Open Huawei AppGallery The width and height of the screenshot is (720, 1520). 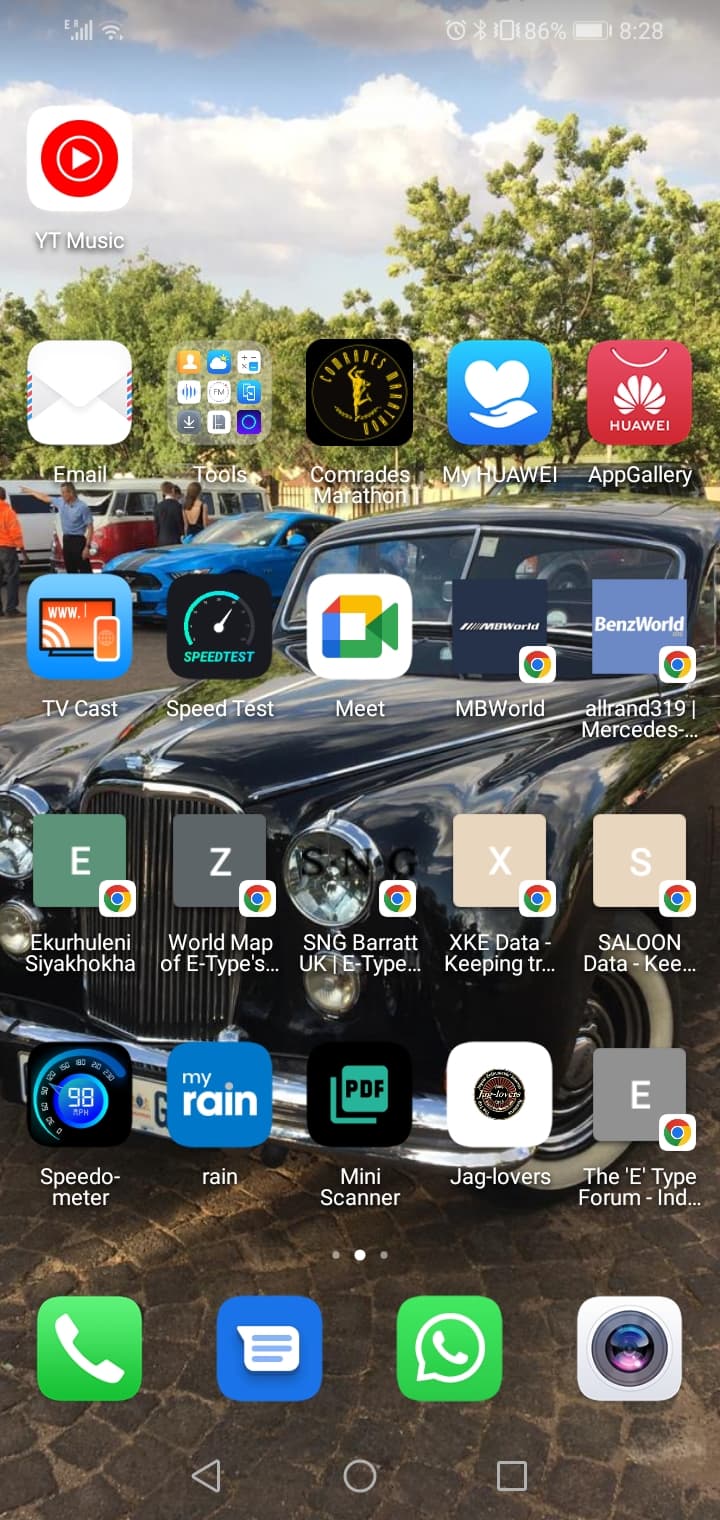(x=639, y=393)
